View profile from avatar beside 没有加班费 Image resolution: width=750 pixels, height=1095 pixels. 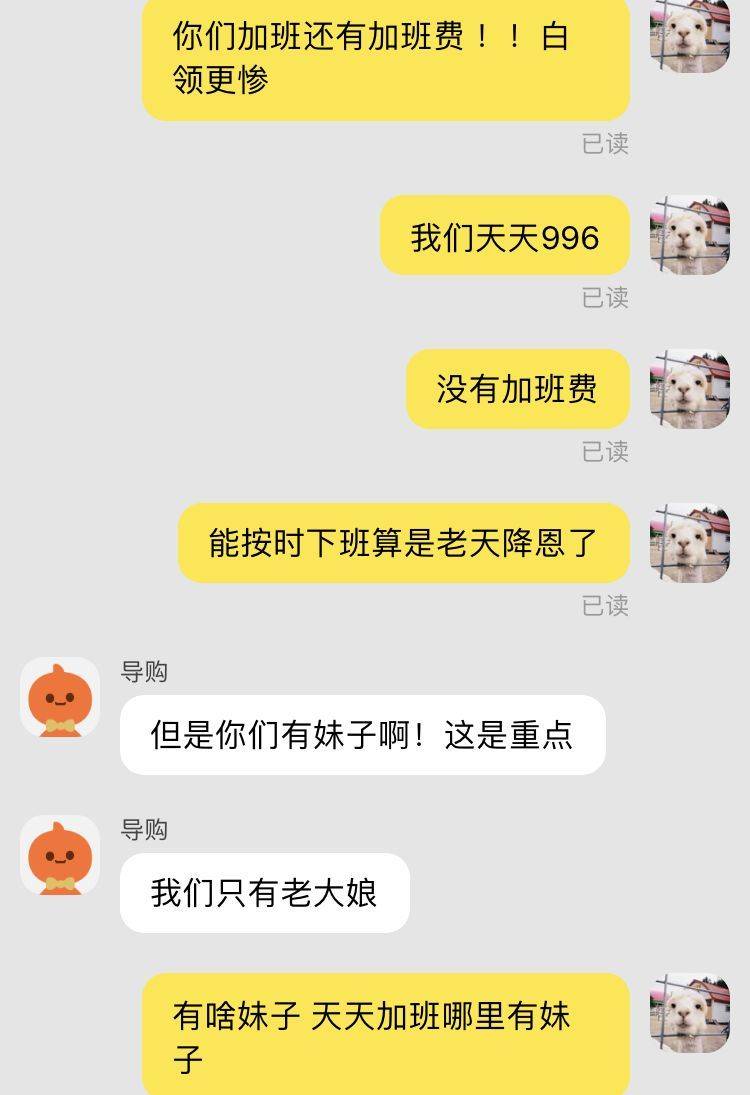coord(690,389)
